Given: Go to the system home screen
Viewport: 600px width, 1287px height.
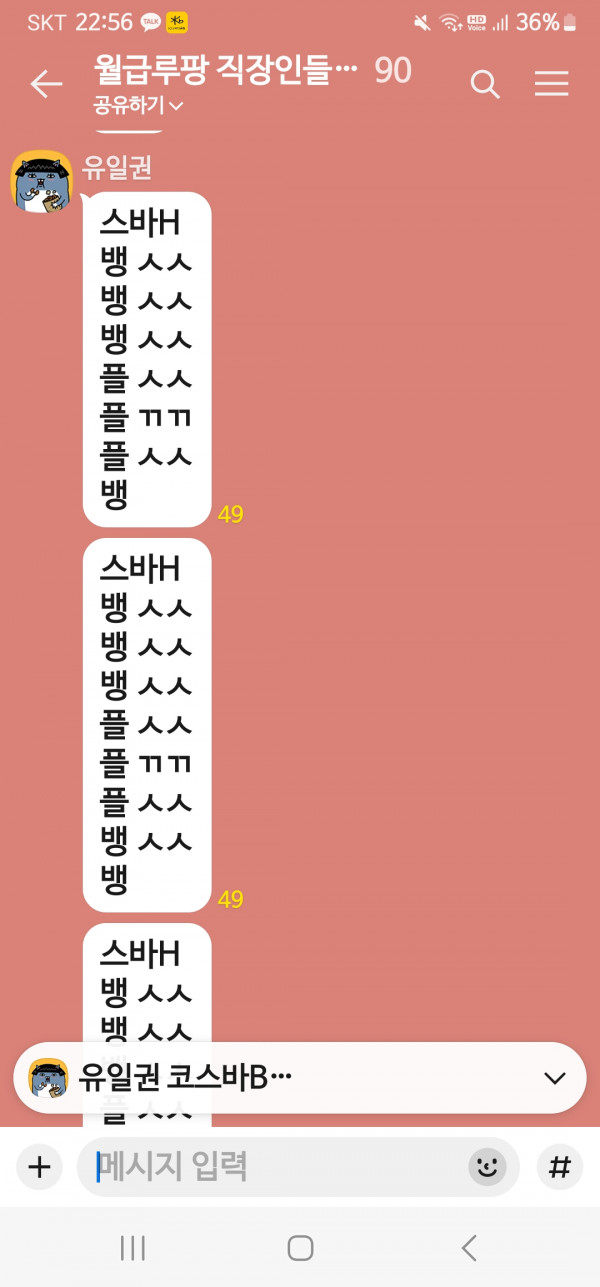Looking at the screenshot, I should [300, 1247].
